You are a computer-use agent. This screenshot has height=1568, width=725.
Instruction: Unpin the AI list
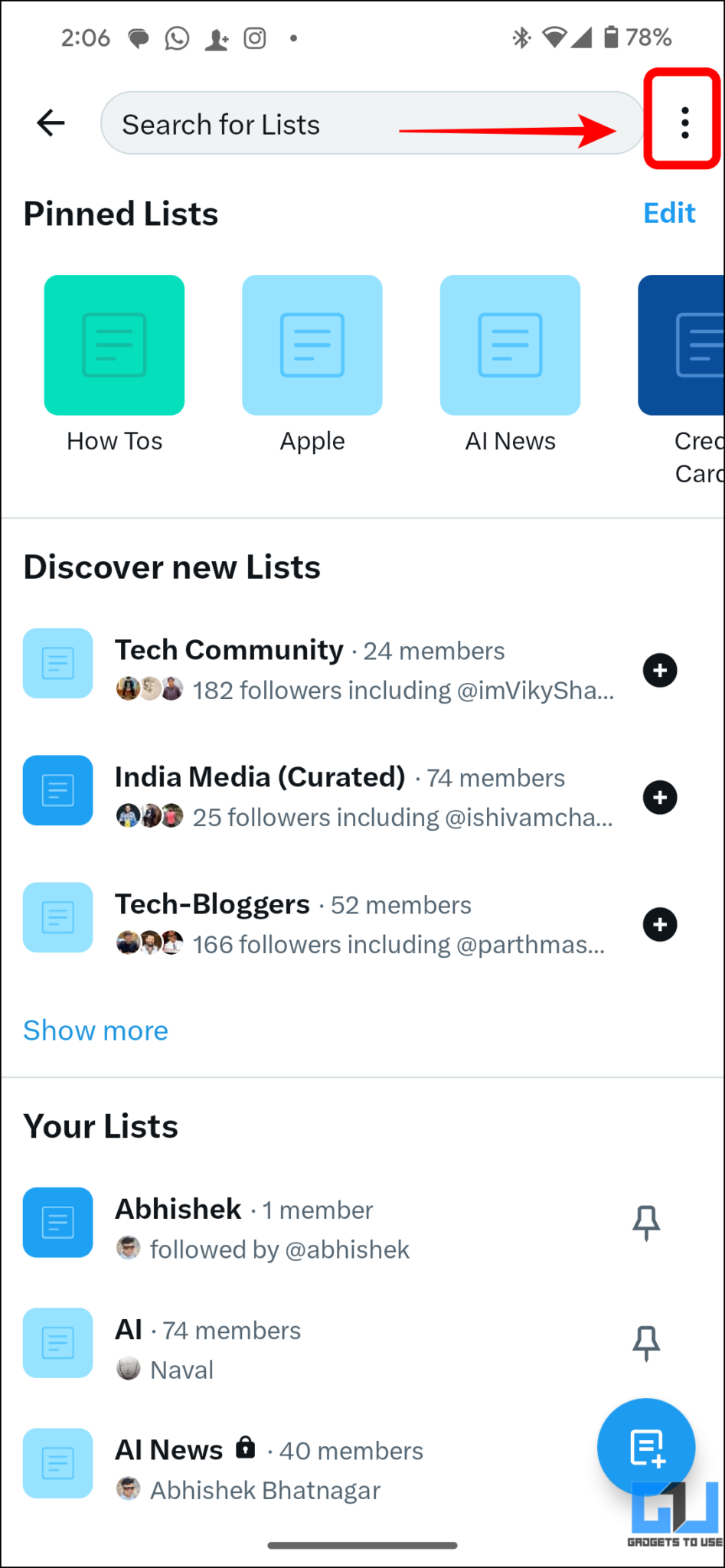[646, 1342]
